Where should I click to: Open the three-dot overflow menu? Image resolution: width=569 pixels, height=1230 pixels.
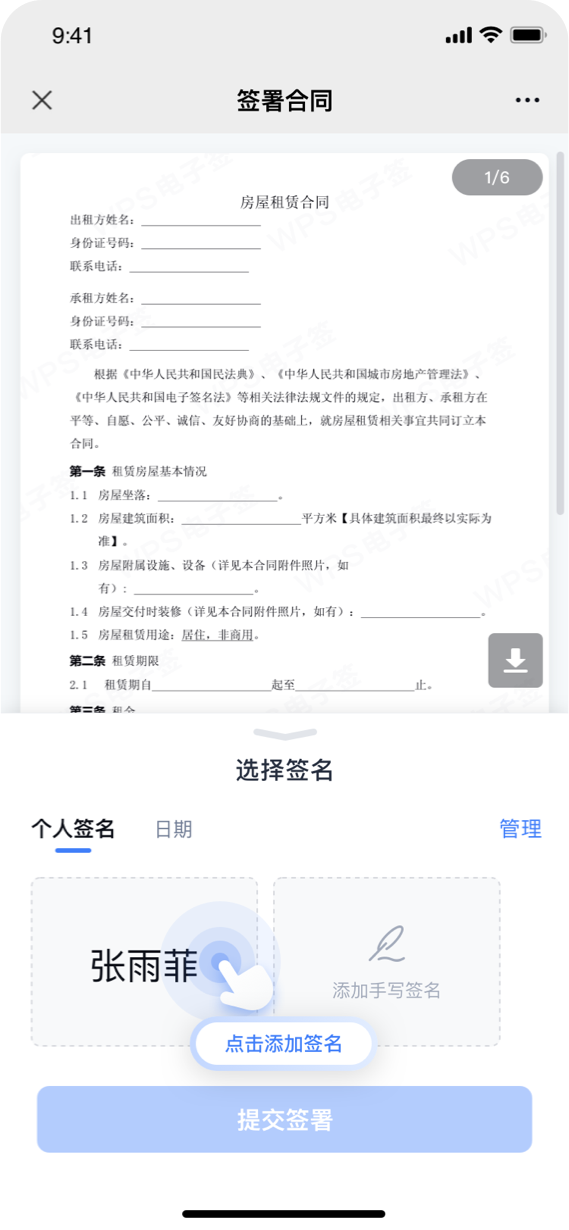527,100
